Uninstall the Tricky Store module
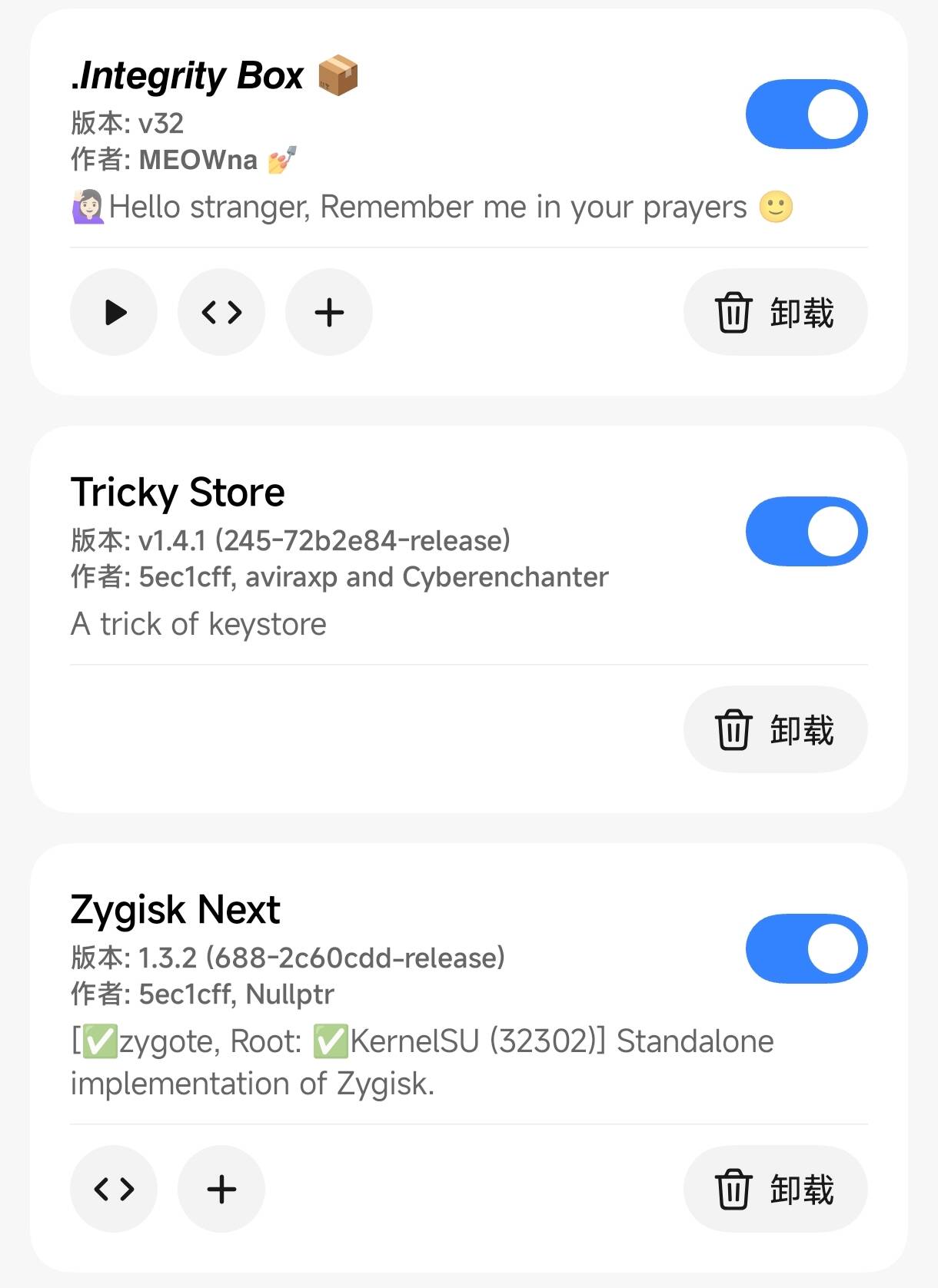 (x=775, y=729)
